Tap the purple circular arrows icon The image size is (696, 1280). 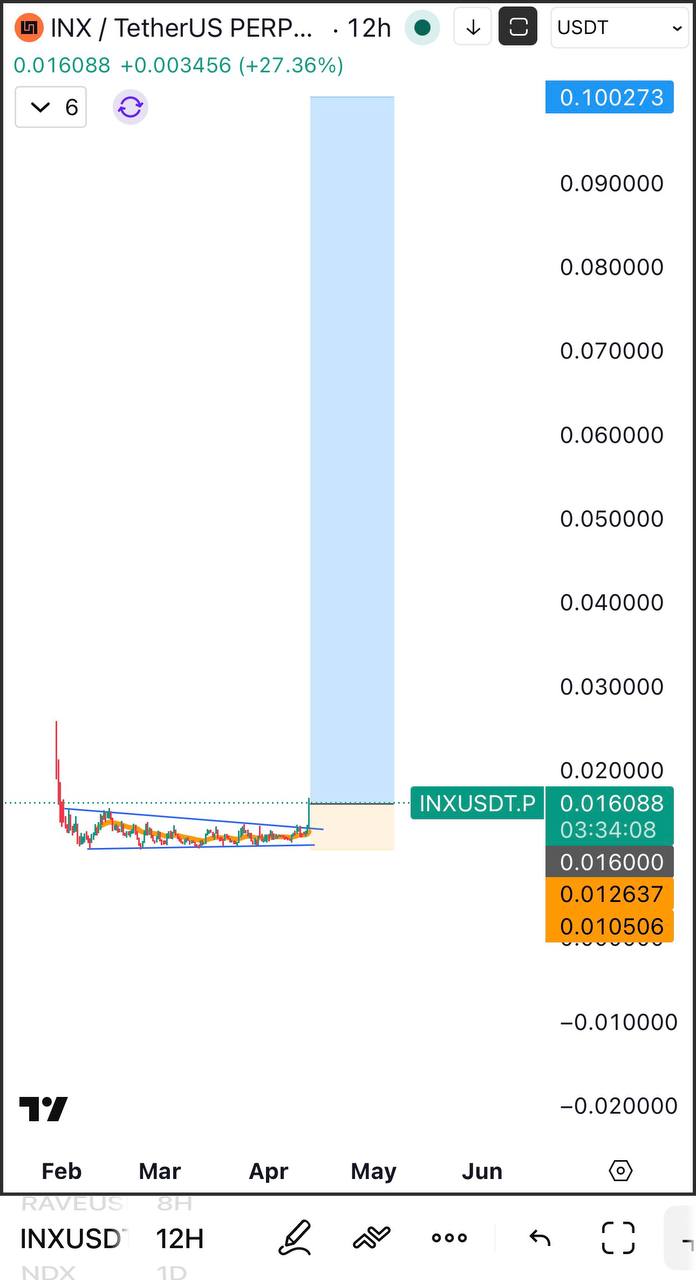pos(130,107)
